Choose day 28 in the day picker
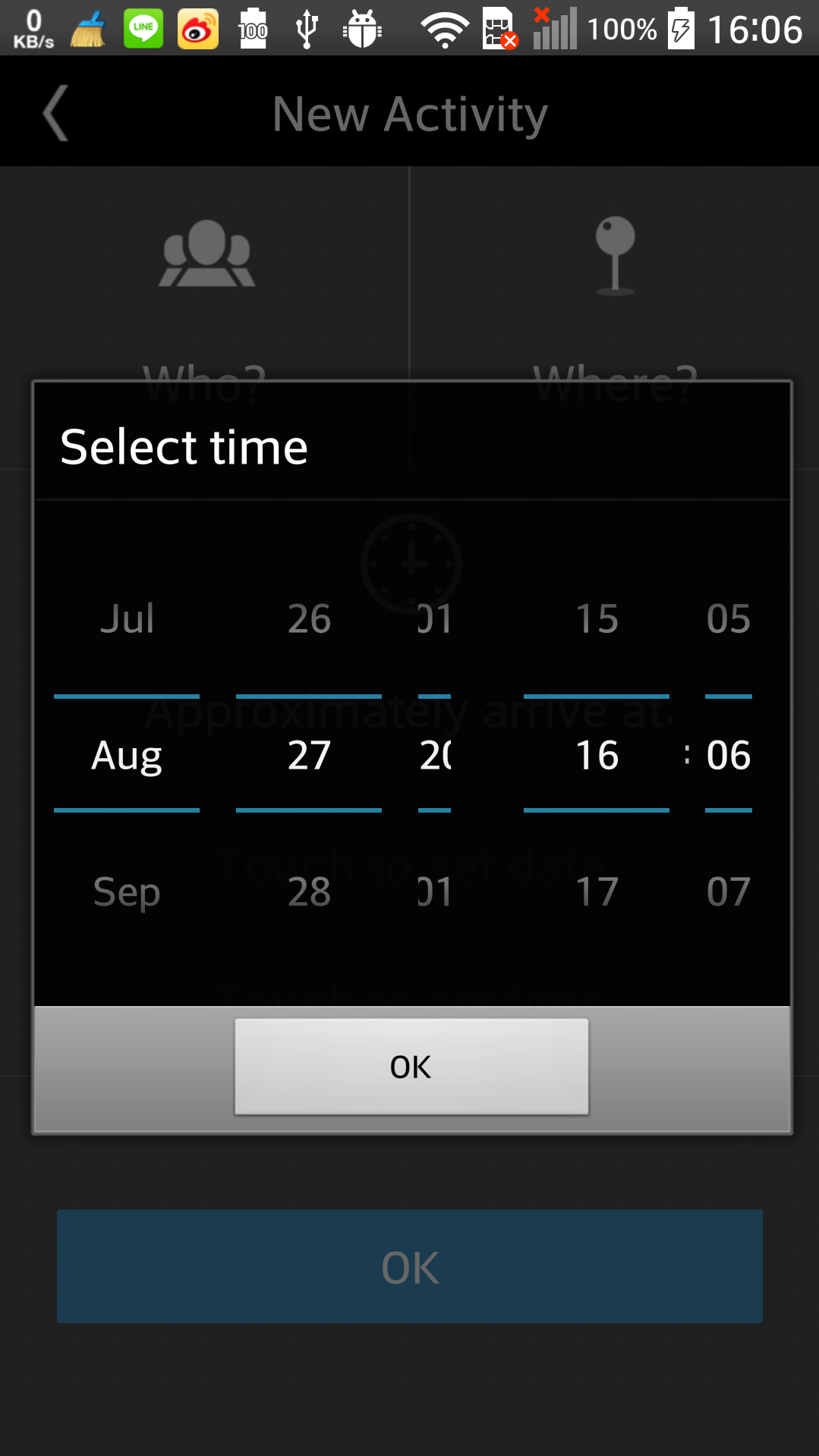This screenshot has width=819, height=1456. pos(309,892)
